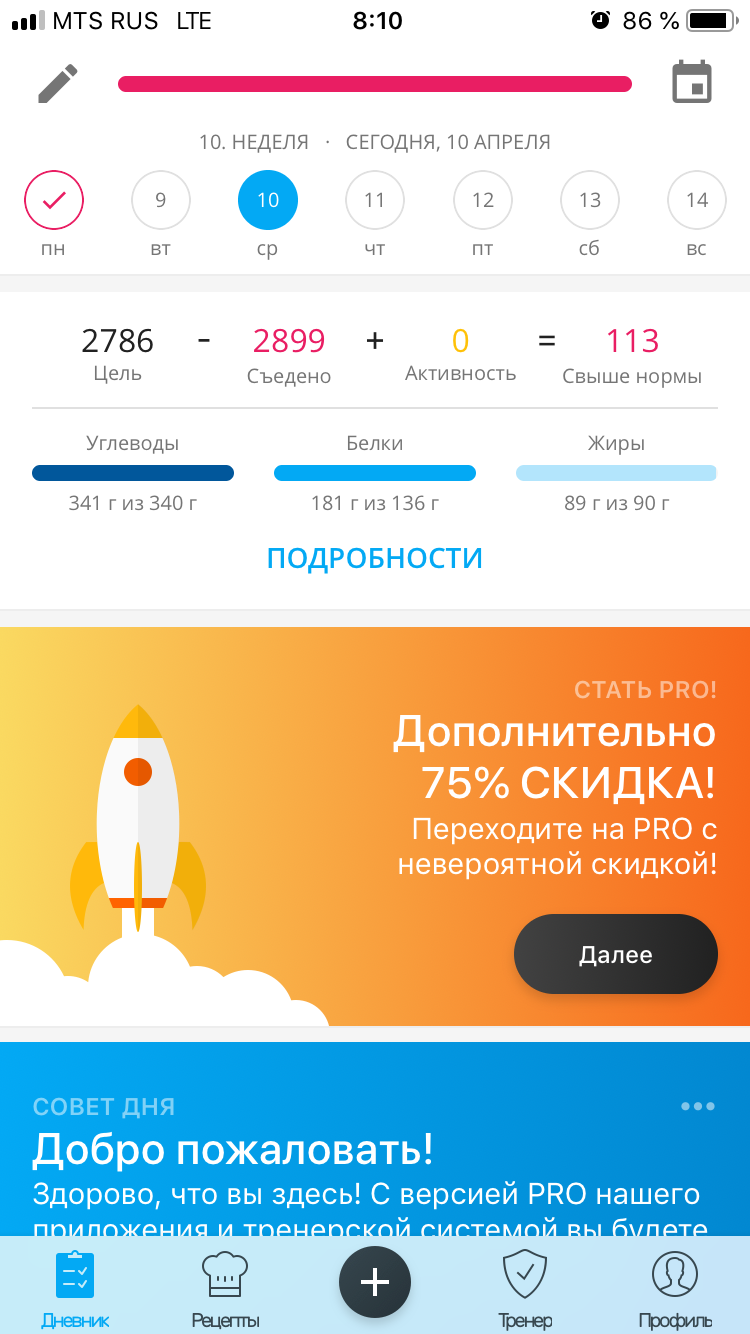750x1334 pixels.
Task: Select Tuesday the 9th
Action: coord(161,200)
